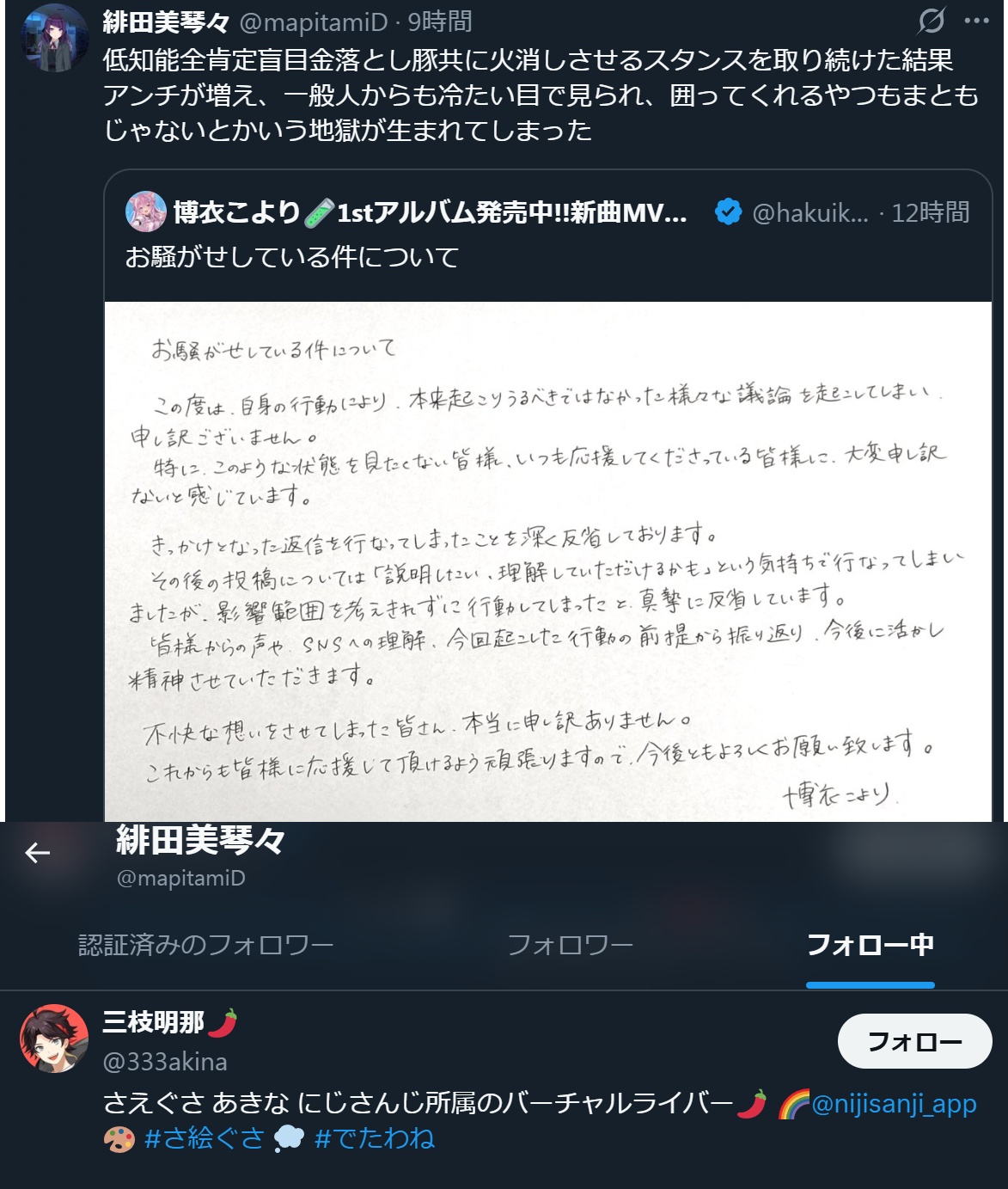Open the quoted post by 博衣こより
1008x1189 pixels.
click(548, 235)
